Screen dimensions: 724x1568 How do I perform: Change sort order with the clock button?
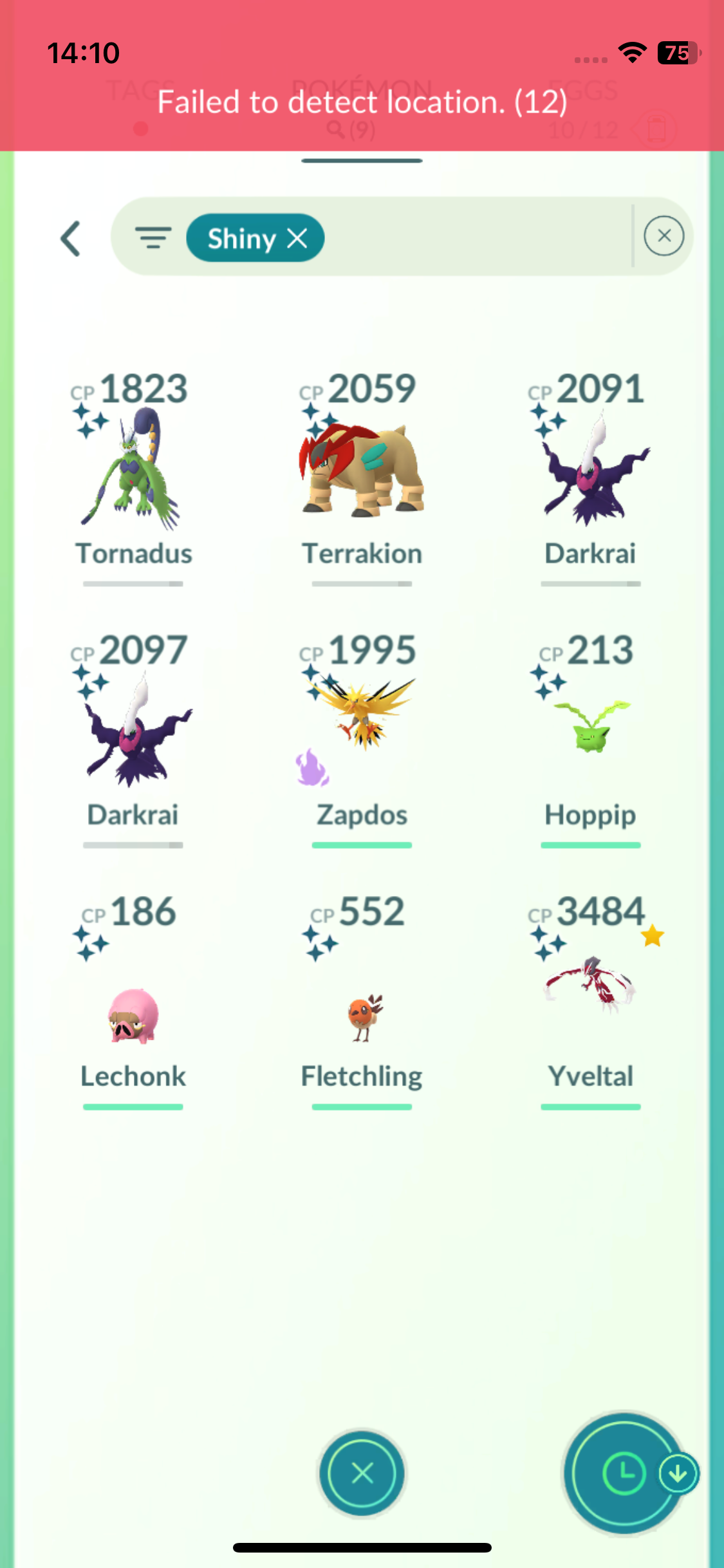(624, 1473)
